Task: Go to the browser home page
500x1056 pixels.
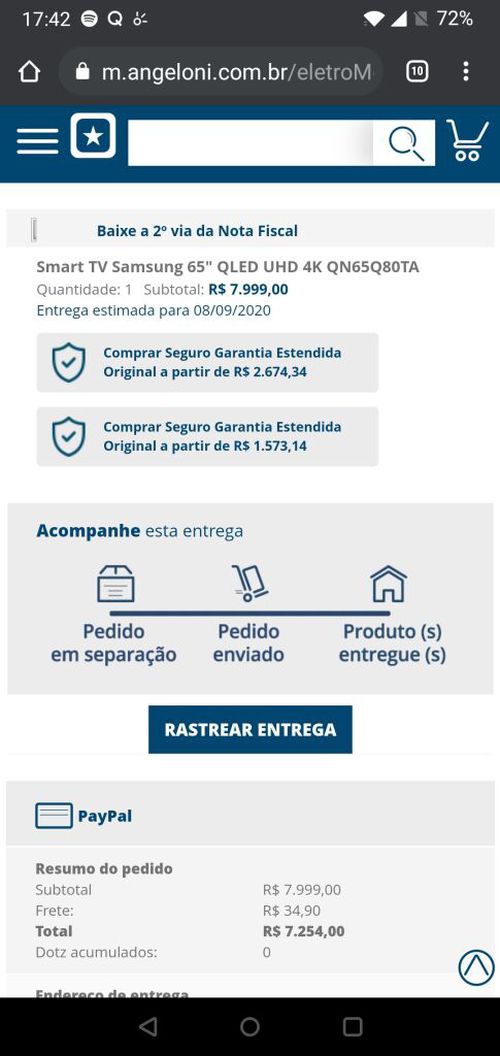Action: pyautogui.click(x=29, y=71)
